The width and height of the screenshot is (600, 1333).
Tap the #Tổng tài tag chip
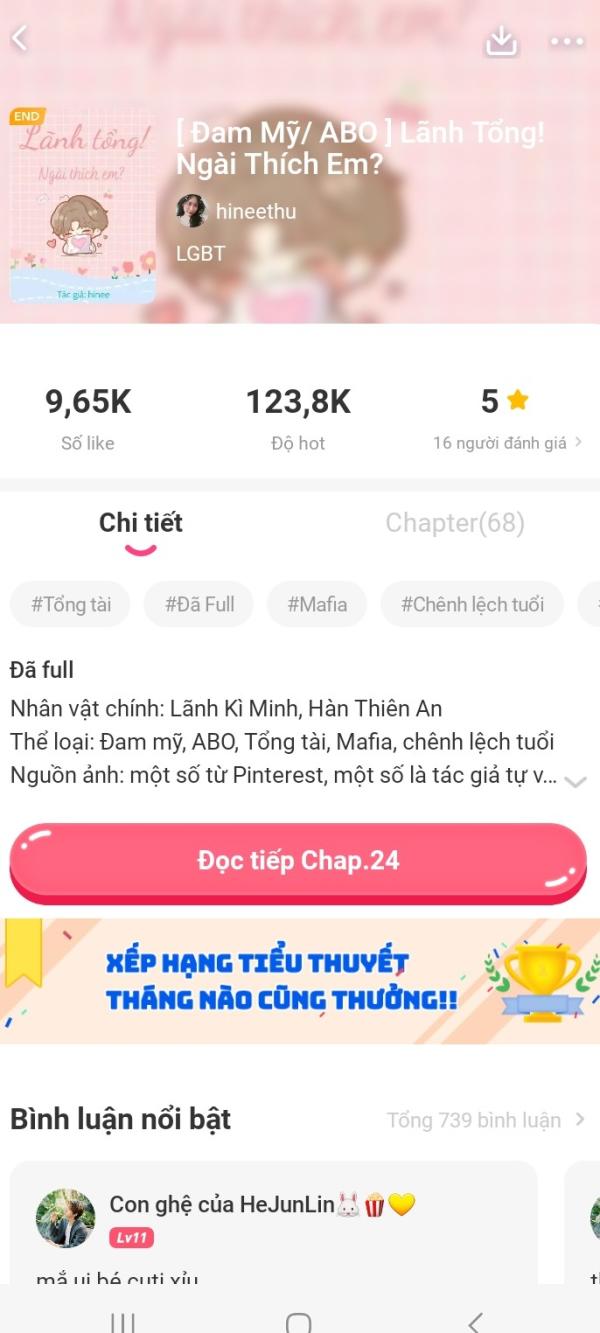click(x=71, y=604)
